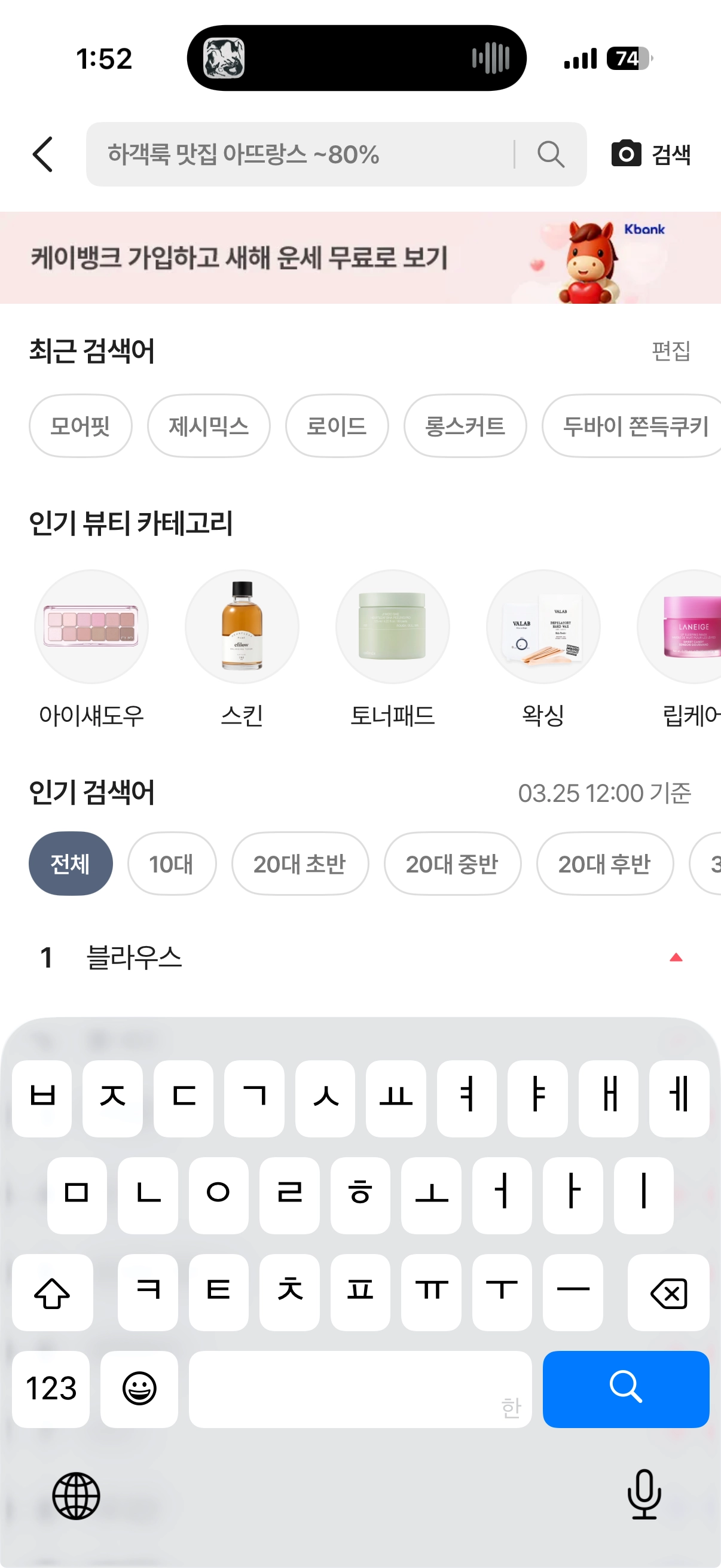Filter popular searches by 20대 초반
The image size is (721, 1568).
300,864
